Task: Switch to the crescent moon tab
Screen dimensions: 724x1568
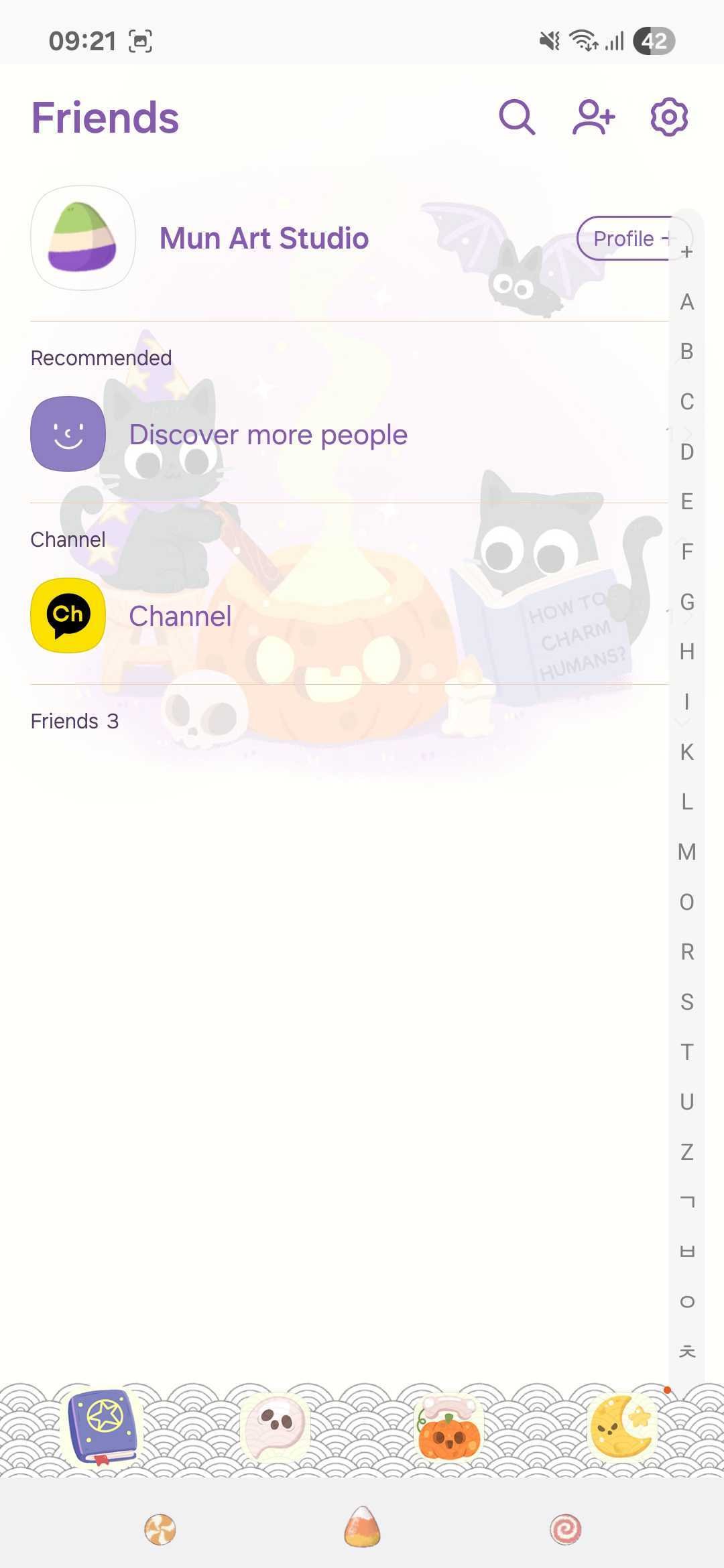Action: pyautogui.click(x=621, y=1427)
